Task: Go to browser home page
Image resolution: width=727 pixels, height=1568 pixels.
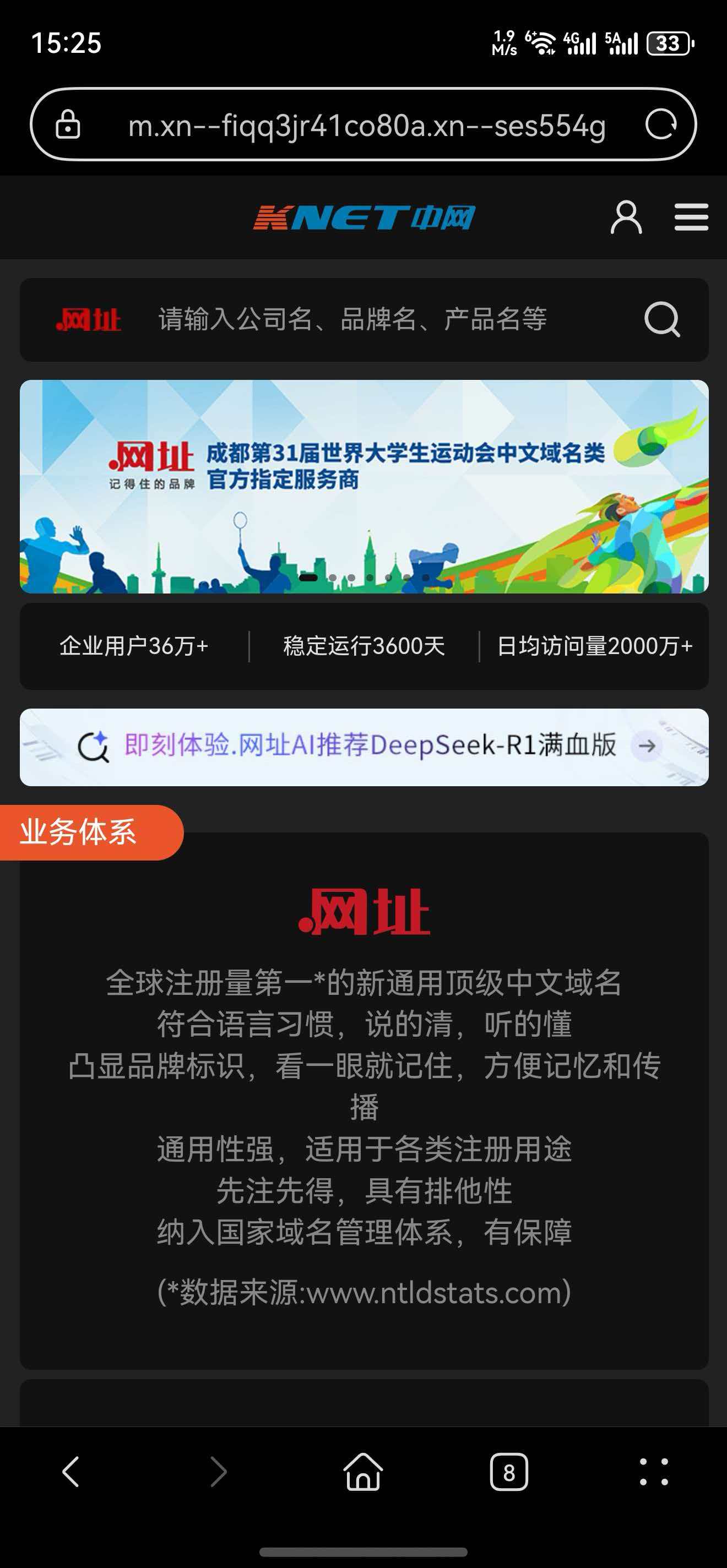Action: (363, 1472)
